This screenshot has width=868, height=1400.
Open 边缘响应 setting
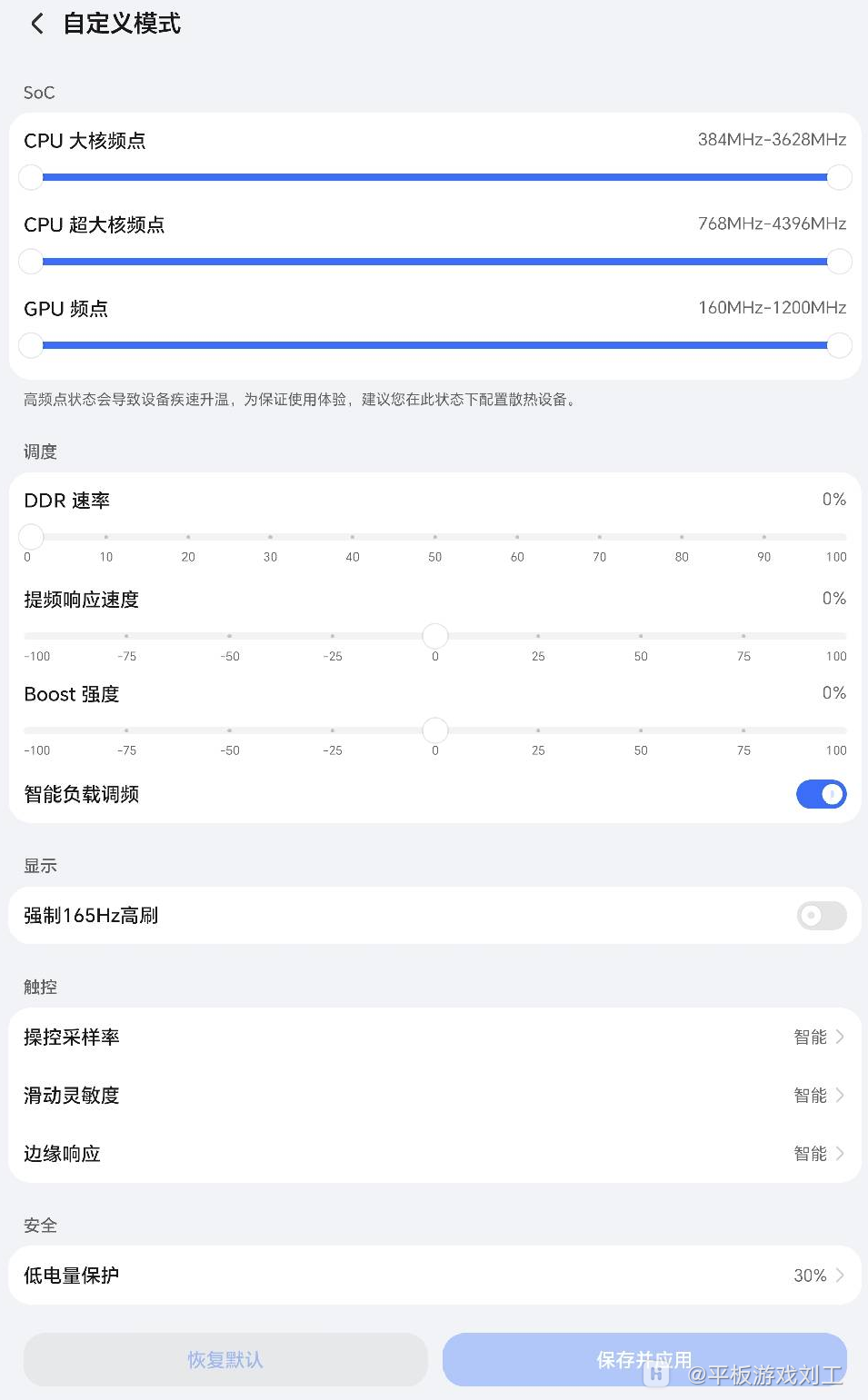coord(434,1153)
